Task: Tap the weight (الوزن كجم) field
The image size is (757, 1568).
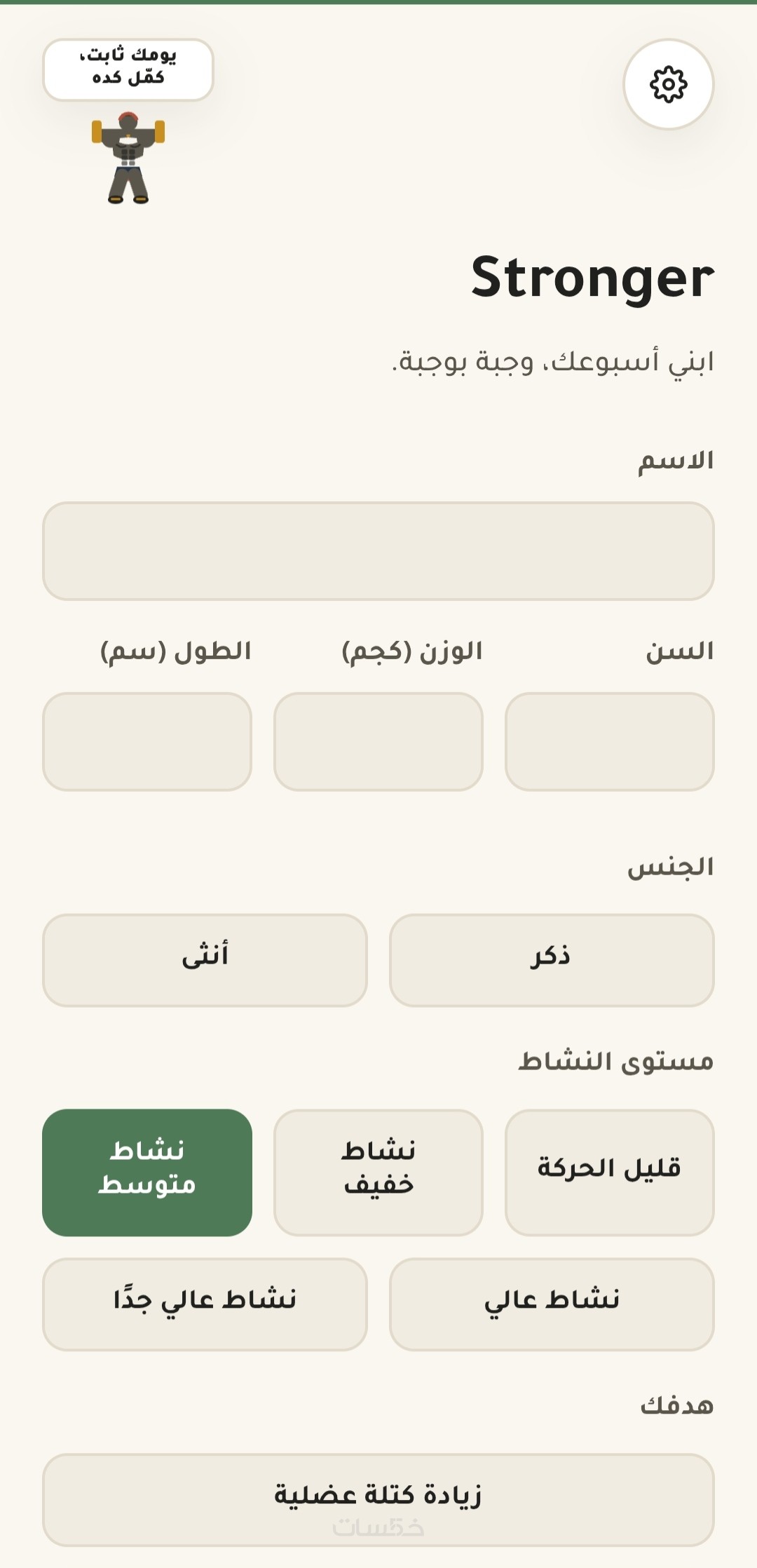Action: (378, 742)
